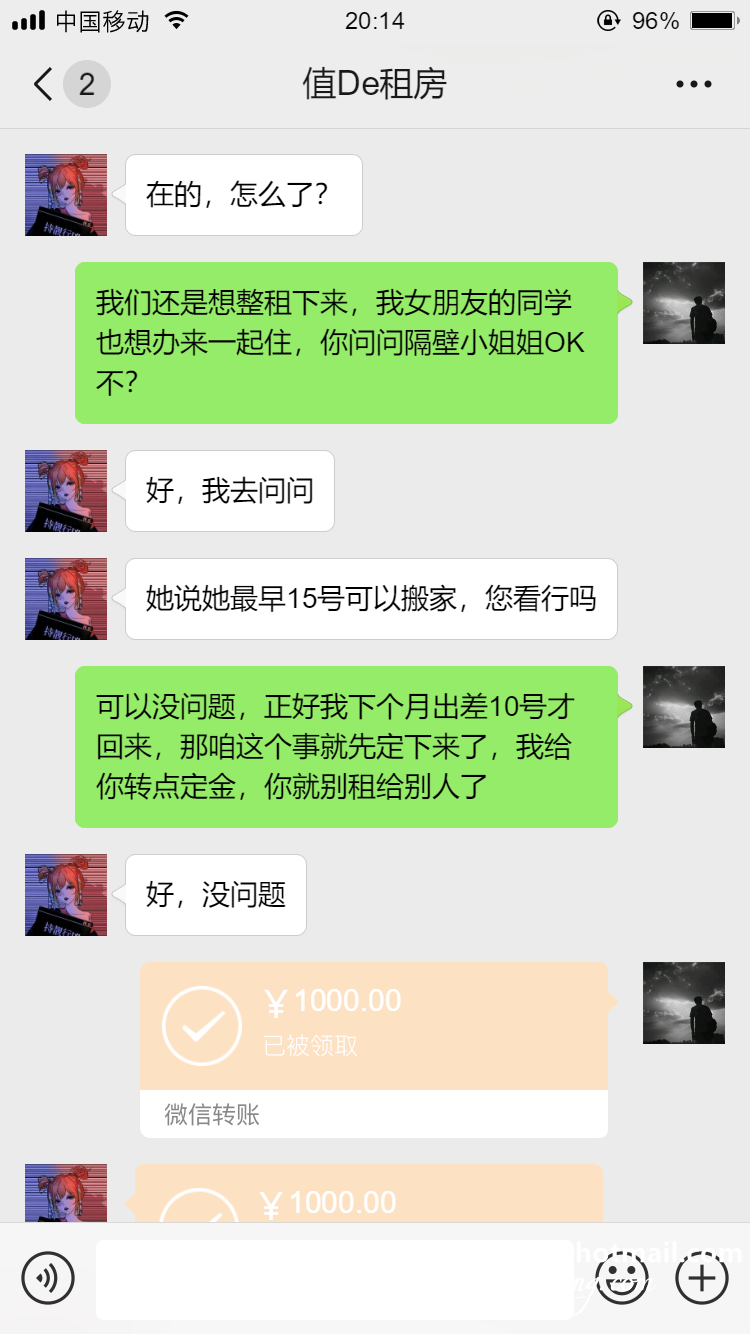Image resolution: width=750 pixels, height=1334 pixels.
Task: Tap the unread count badge showing 2
Action: [85, 84]
